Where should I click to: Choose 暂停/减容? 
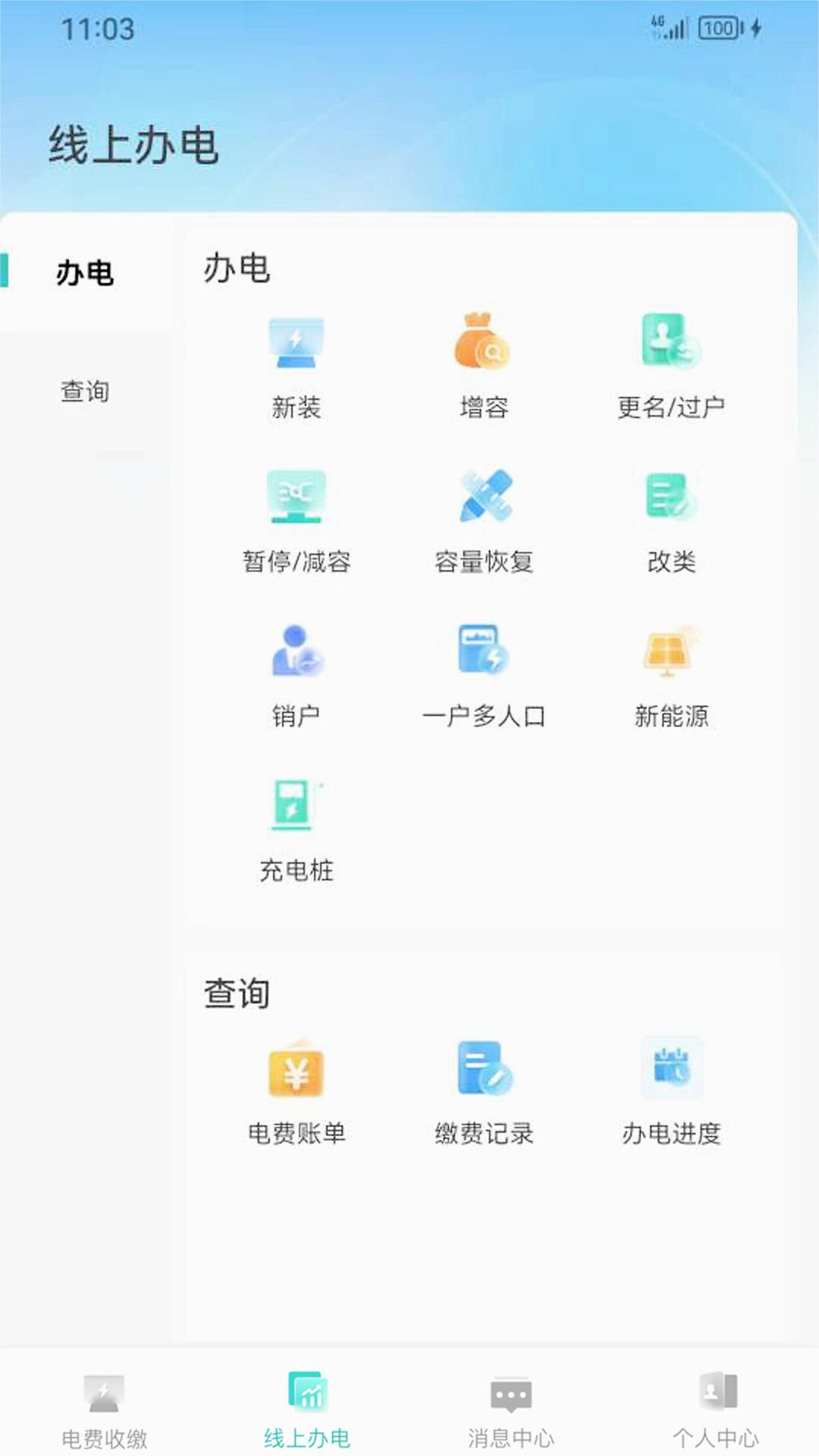(296, 520)
